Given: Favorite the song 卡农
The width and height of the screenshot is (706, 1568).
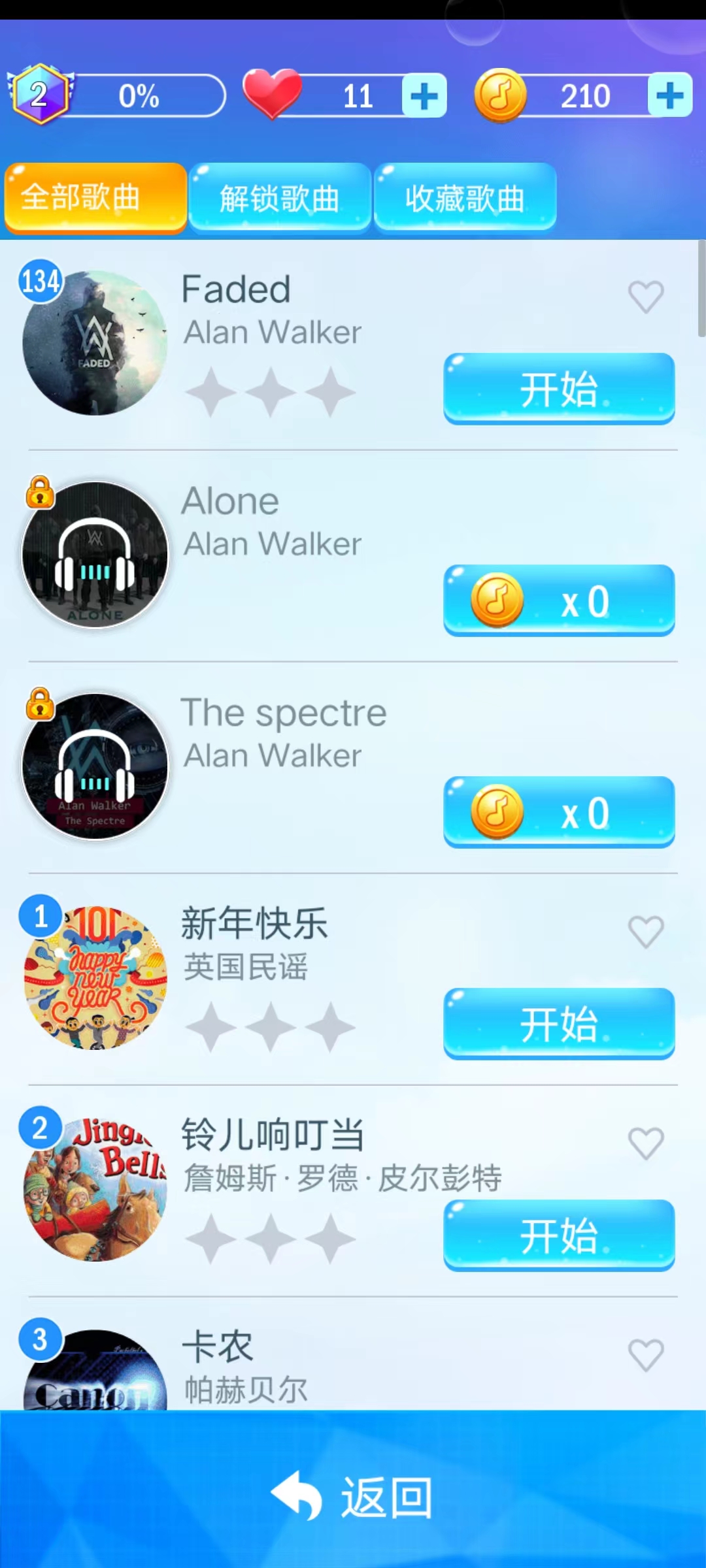Looking at the screenshot, I should coord(646,1355).
